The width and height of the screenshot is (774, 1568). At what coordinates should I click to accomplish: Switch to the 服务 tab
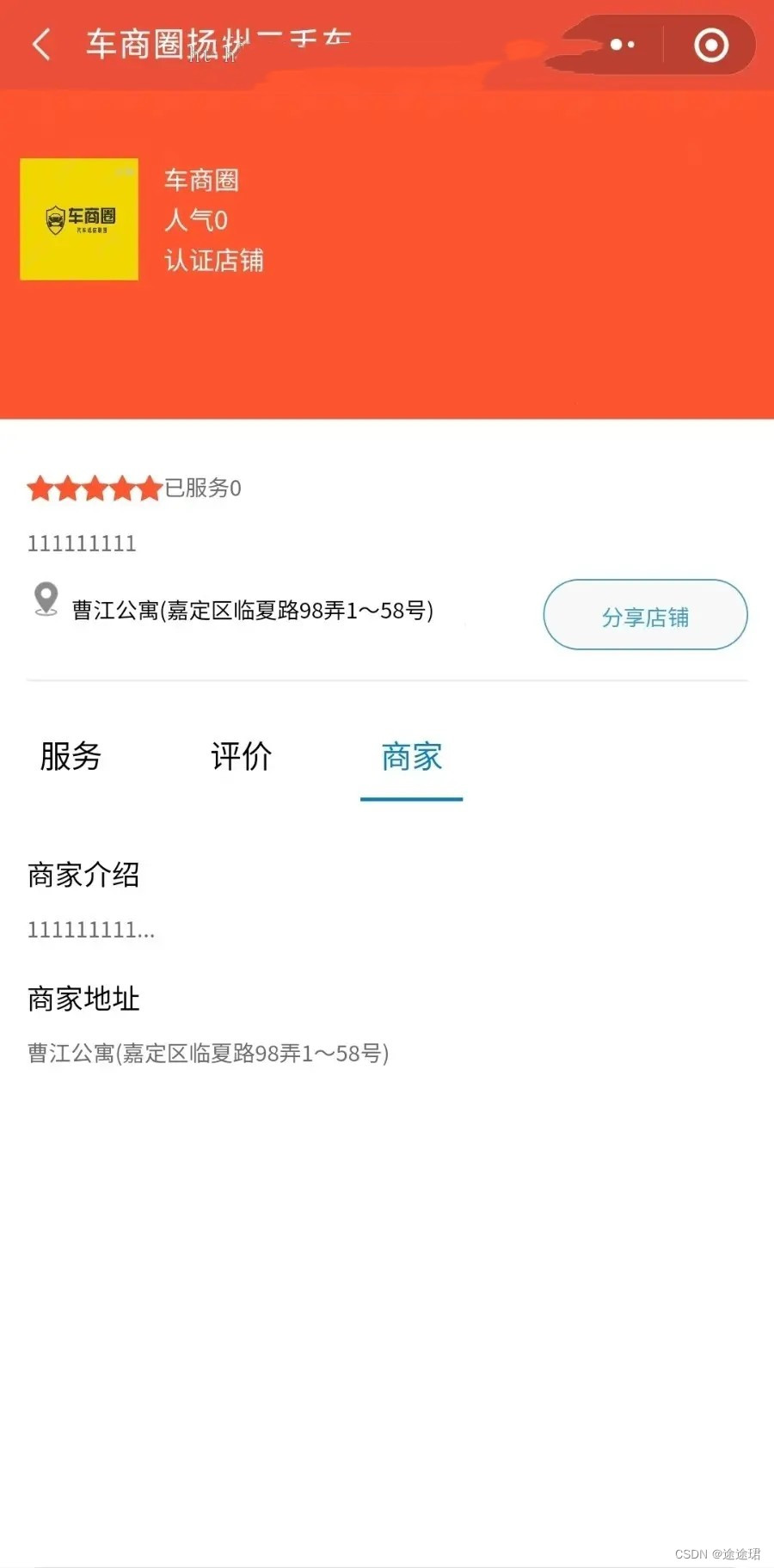pyautogui.click(x=71, y=757)
